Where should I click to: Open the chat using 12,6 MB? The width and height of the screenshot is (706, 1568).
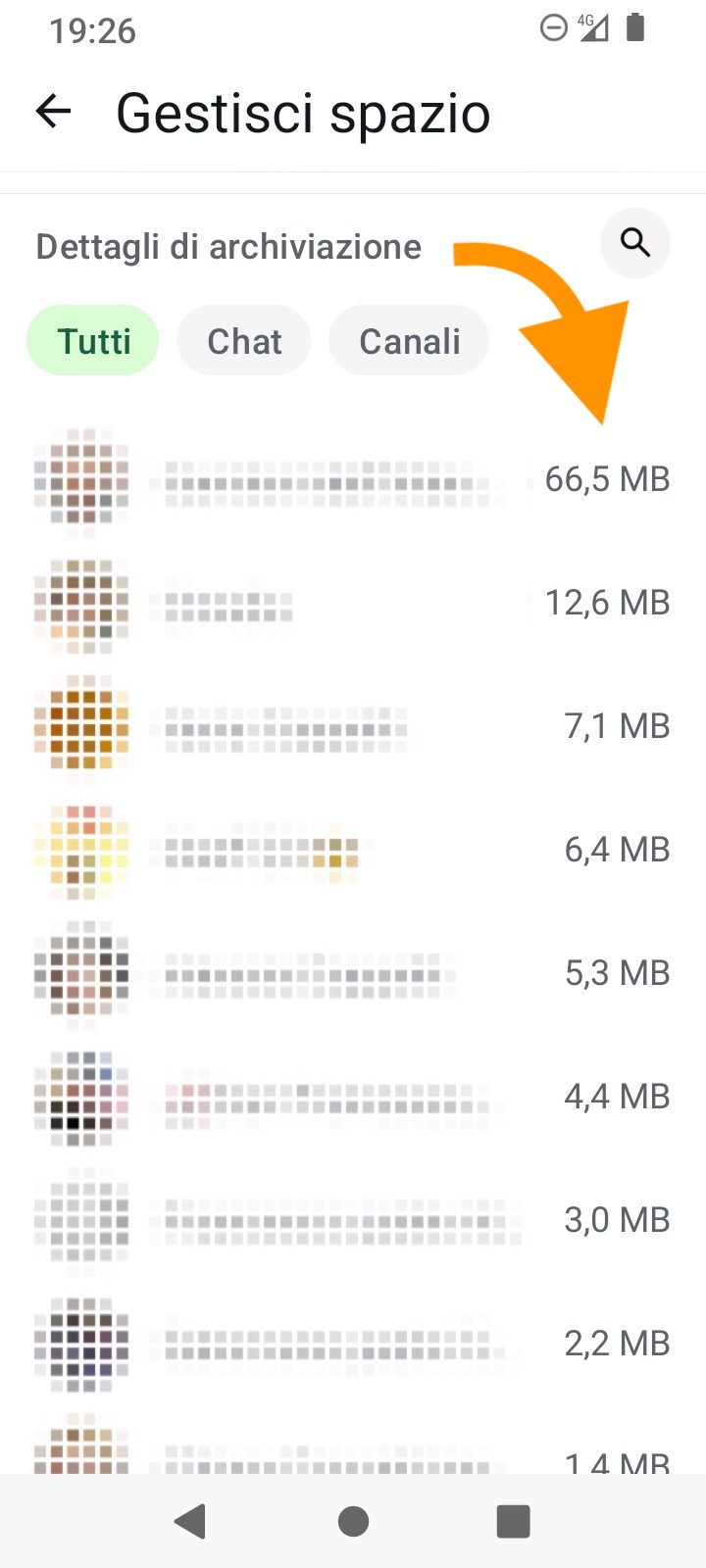(353, 603)
